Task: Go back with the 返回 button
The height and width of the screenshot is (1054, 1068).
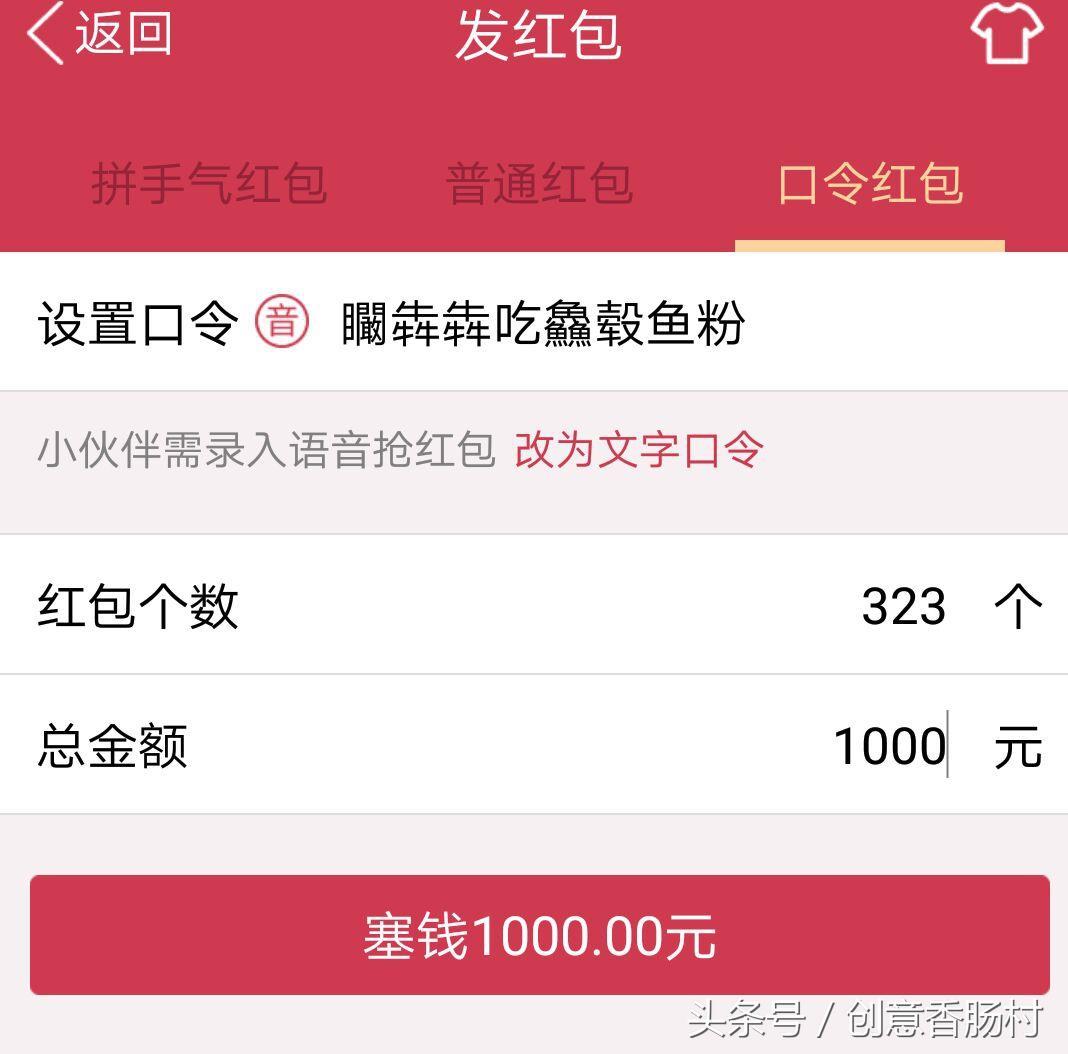Action: pos(100,34)
